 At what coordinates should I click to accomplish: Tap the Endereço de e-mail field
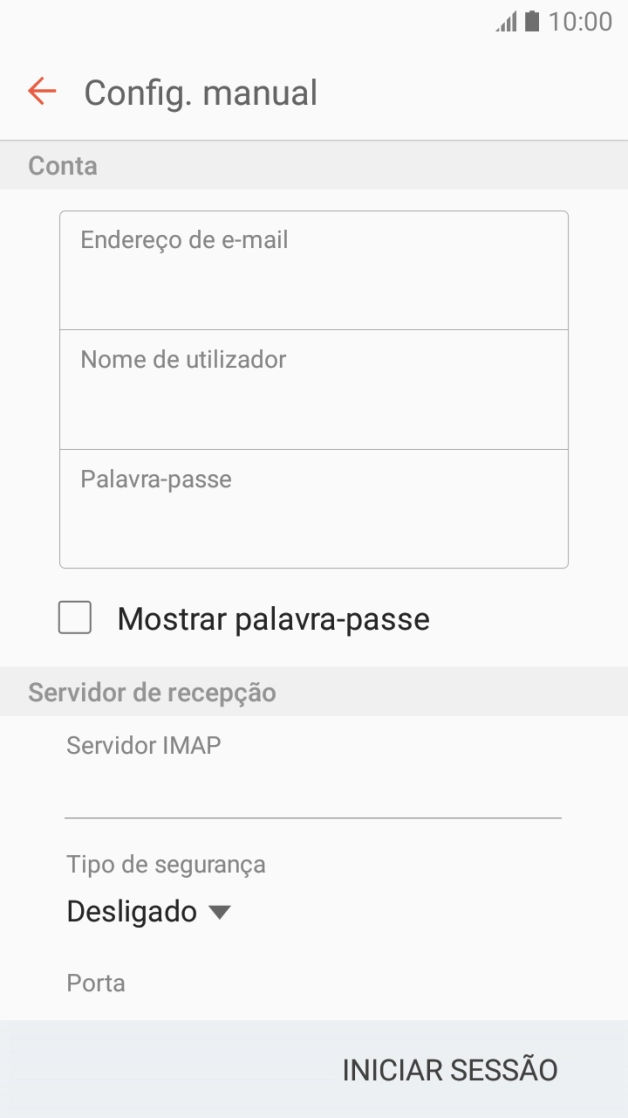pyautogui.click(x=314, y=270)
